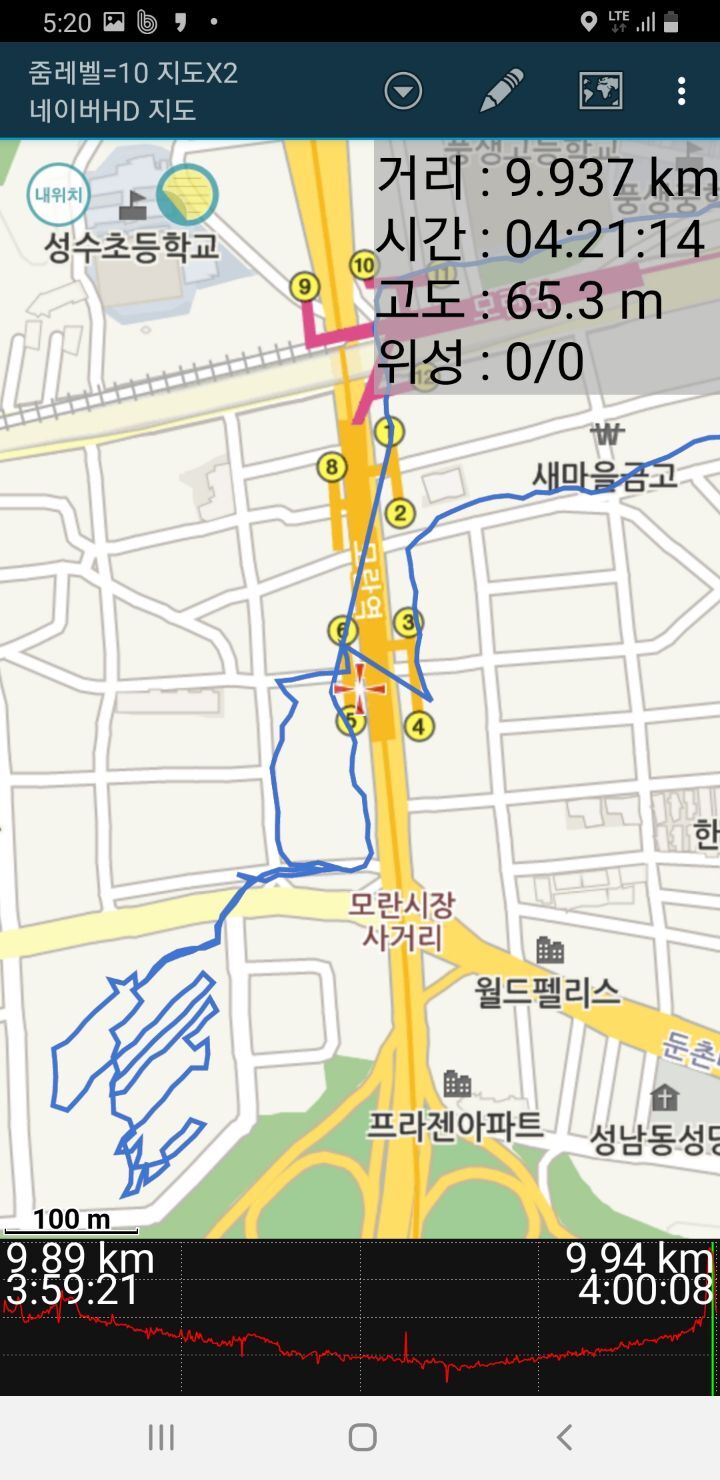Open recent apps from navigation bar
Image resolution: width=720 pixels, height=1480 pixels.
pos(161,1437)
